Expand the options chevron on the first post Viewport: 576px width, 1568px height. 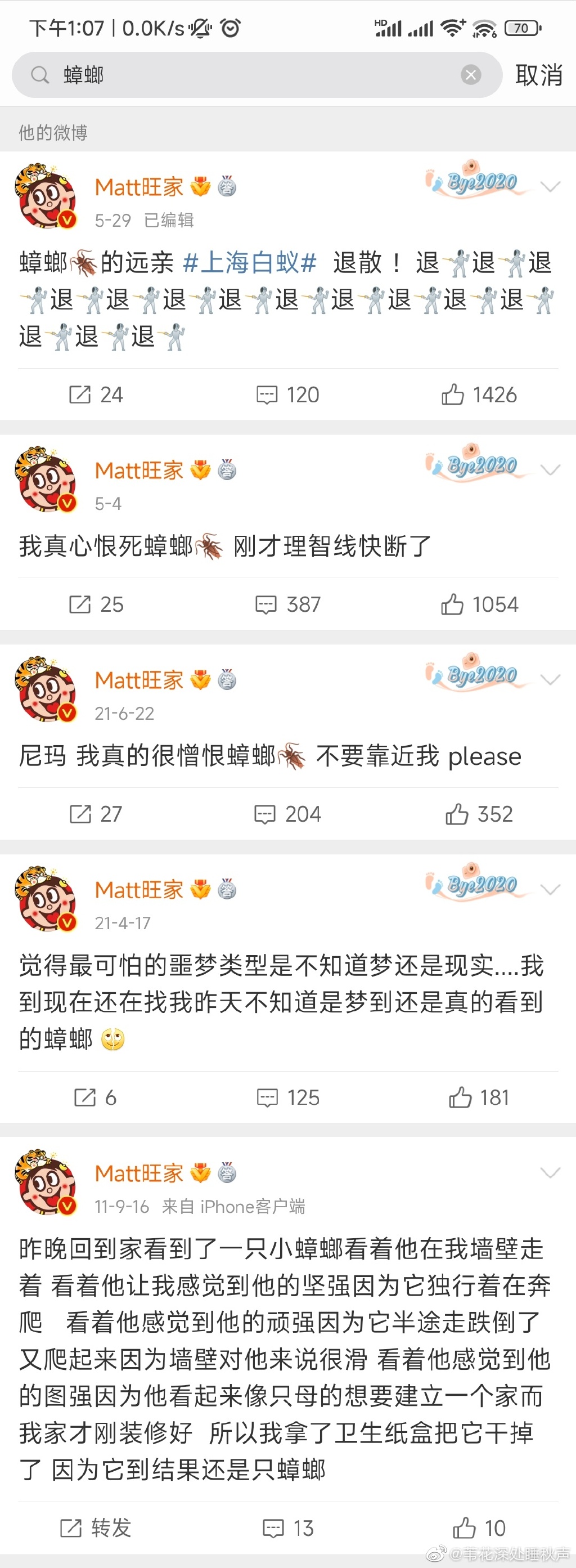pyautogui.click(x=551, y=186)
